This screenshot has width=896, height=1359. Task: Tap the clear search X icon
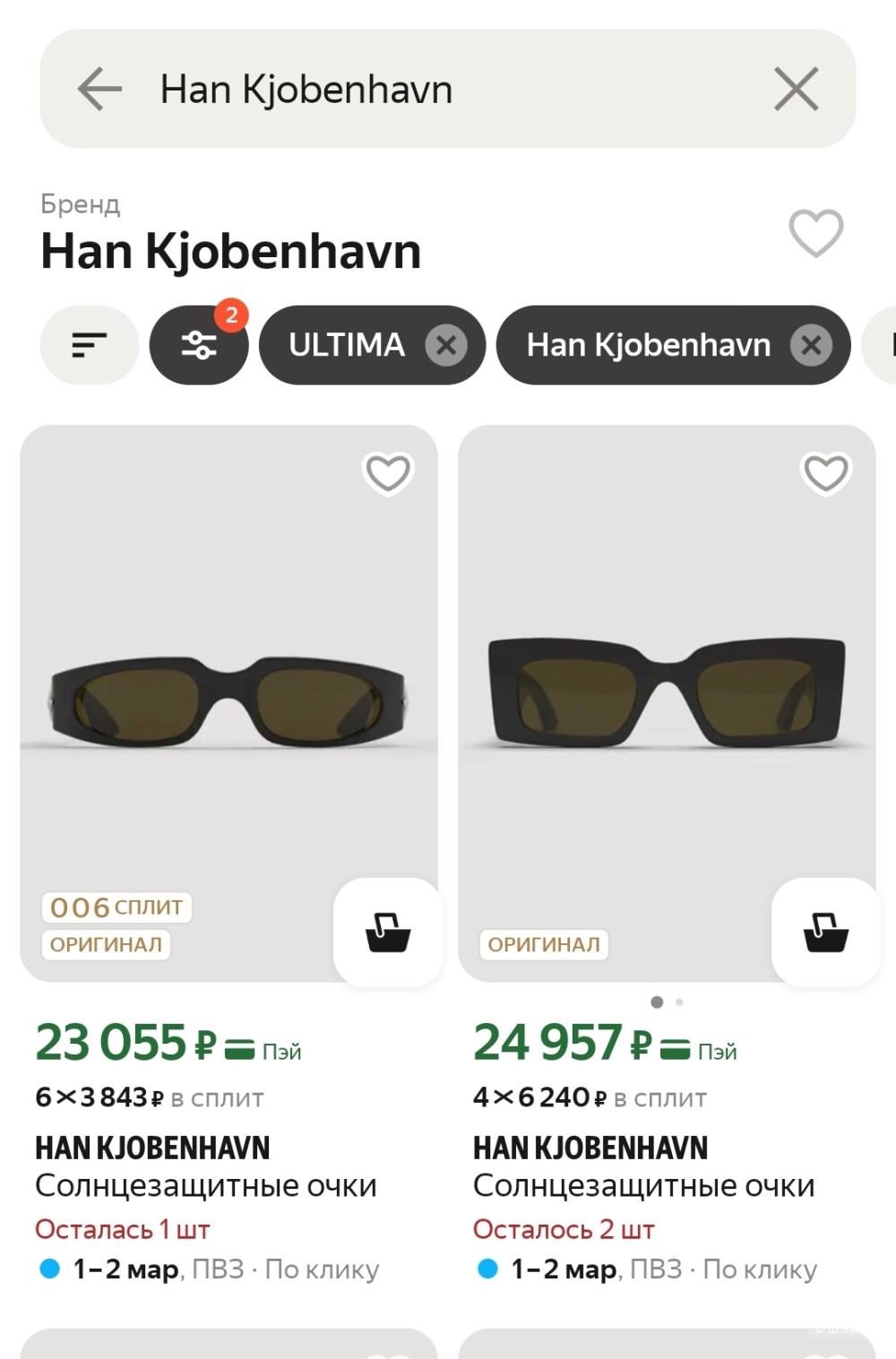[x=795, y=88]
